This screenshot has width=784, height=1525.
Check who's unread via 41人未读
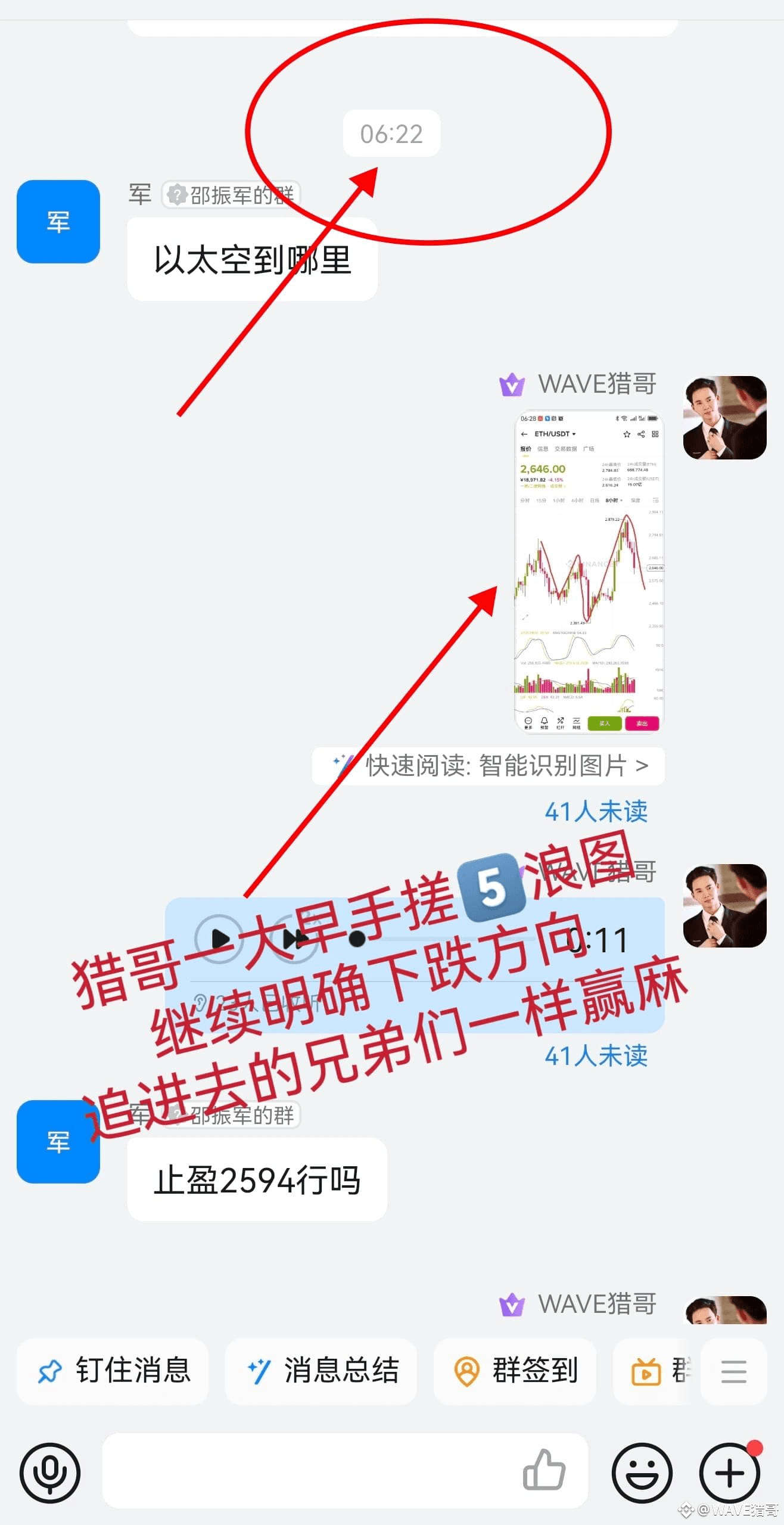[x=595, y=812]
